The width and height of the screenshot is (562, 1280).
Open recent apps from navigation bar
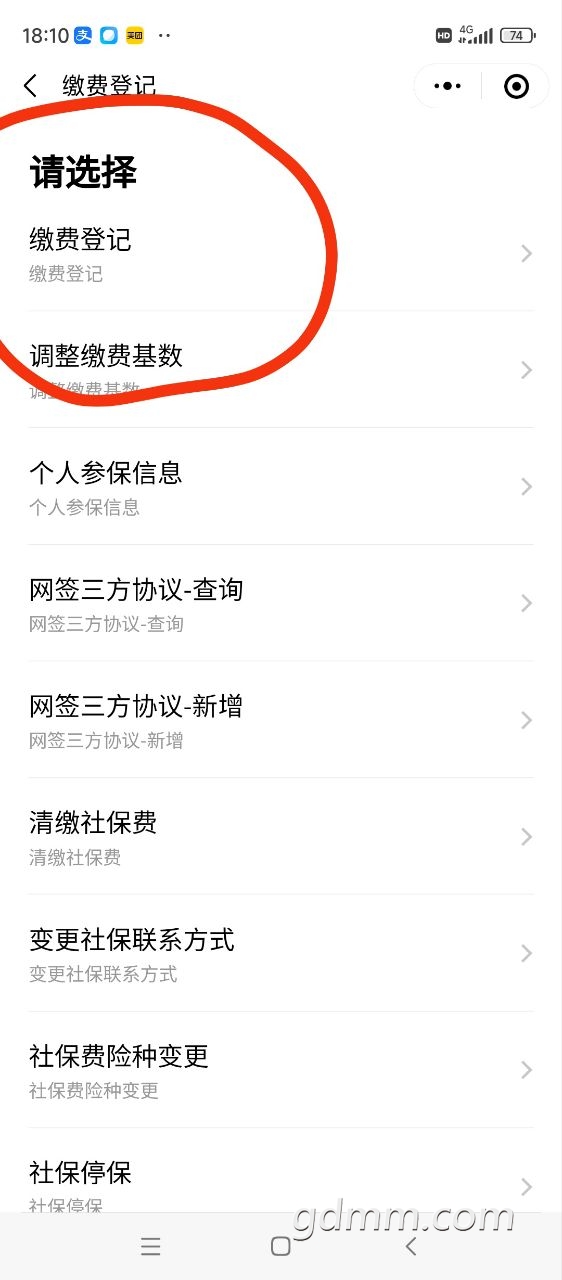(x=151, y=1246)
